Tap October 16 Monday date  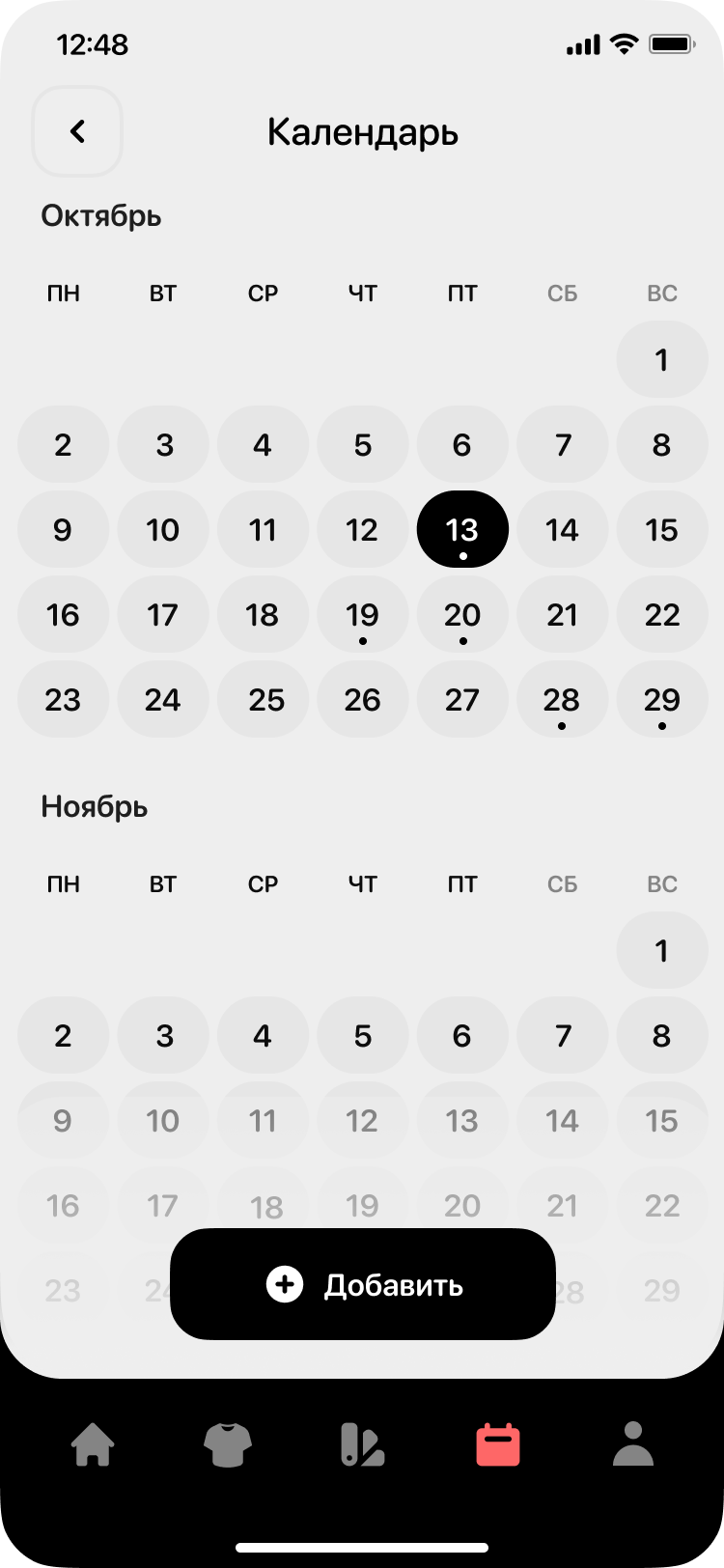[x=63, y=615]
